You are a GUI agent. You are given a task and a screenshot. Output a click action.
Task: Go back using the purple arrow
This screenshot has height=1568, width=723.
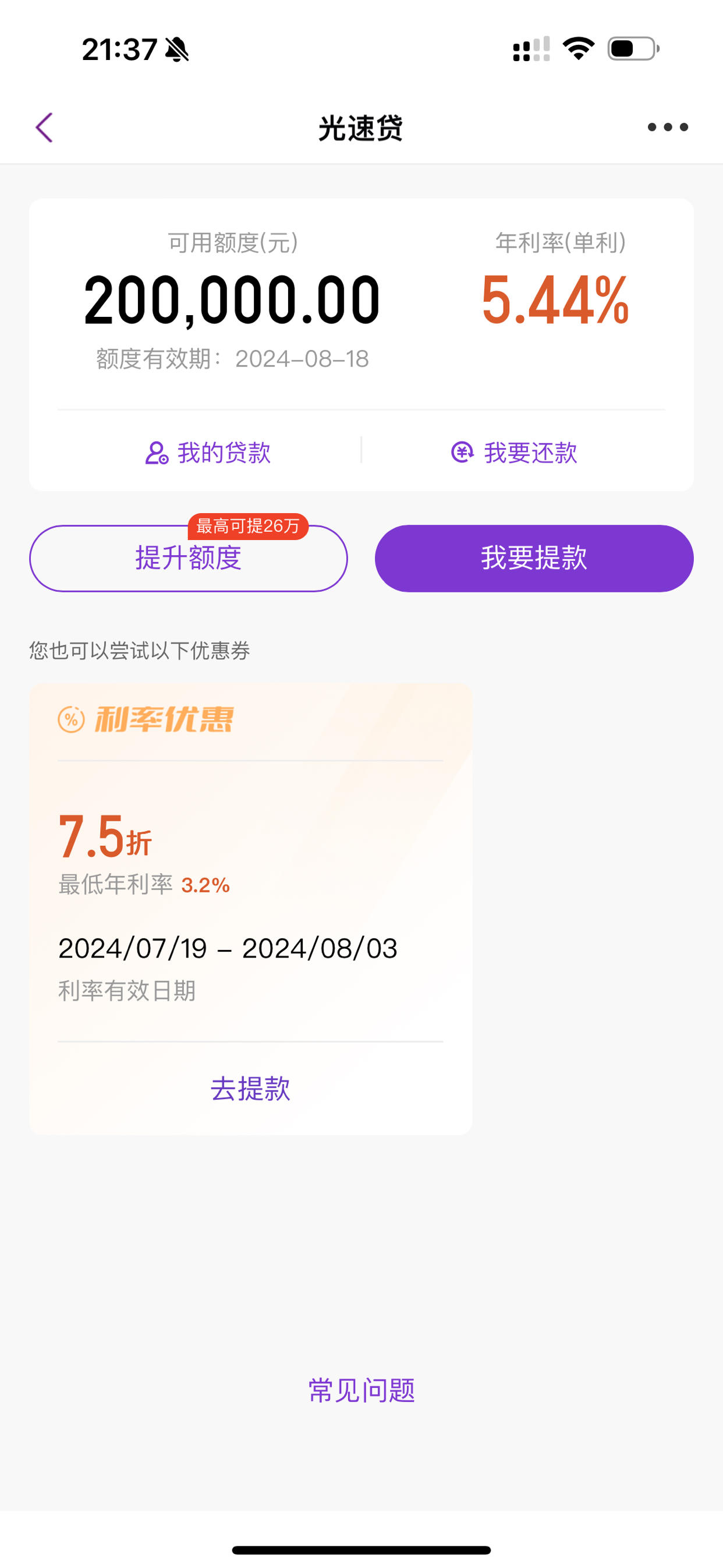(44, 127)
